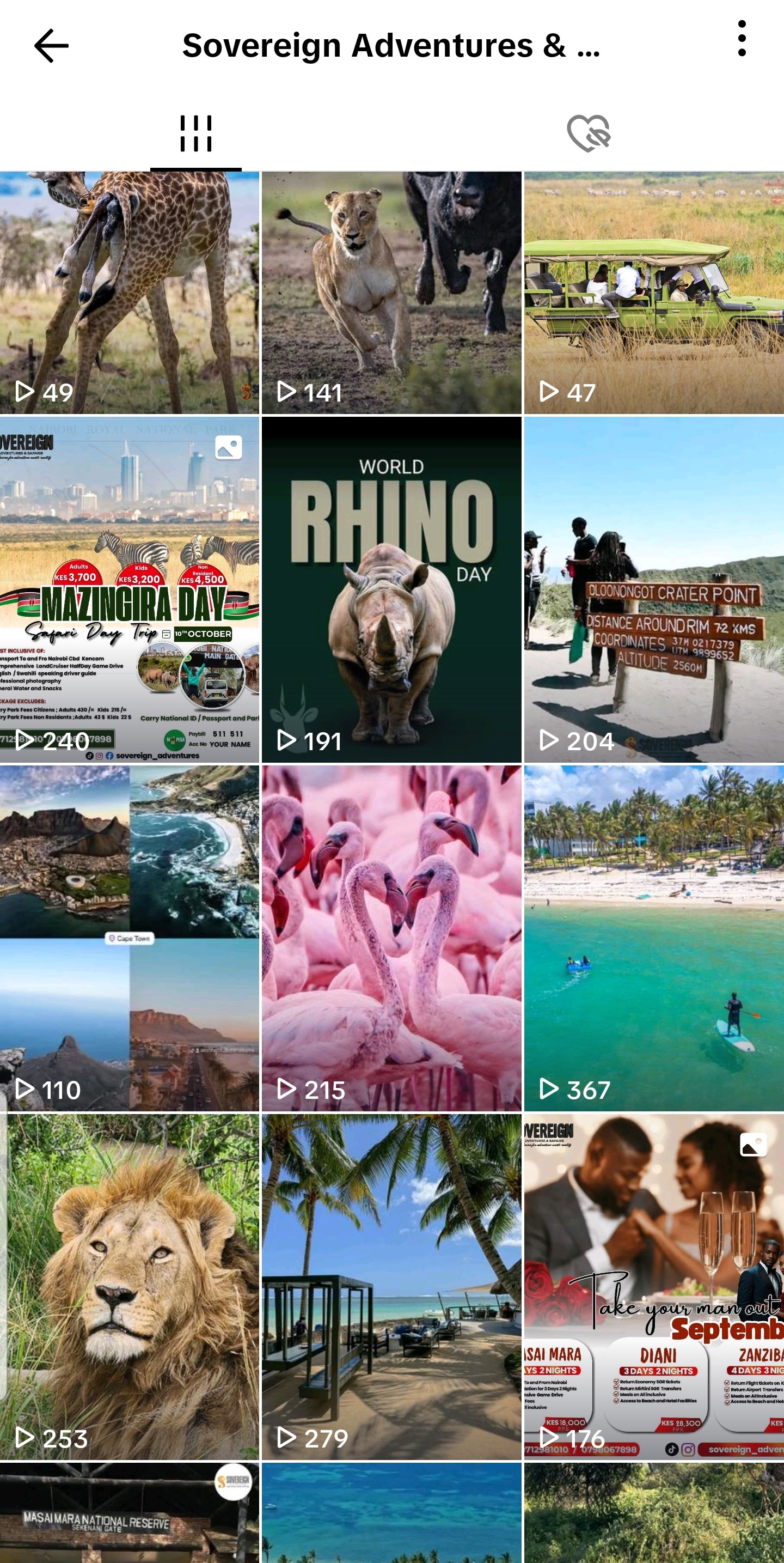Toggle profile posts sorting via header menu

click(x=741, y=38)
